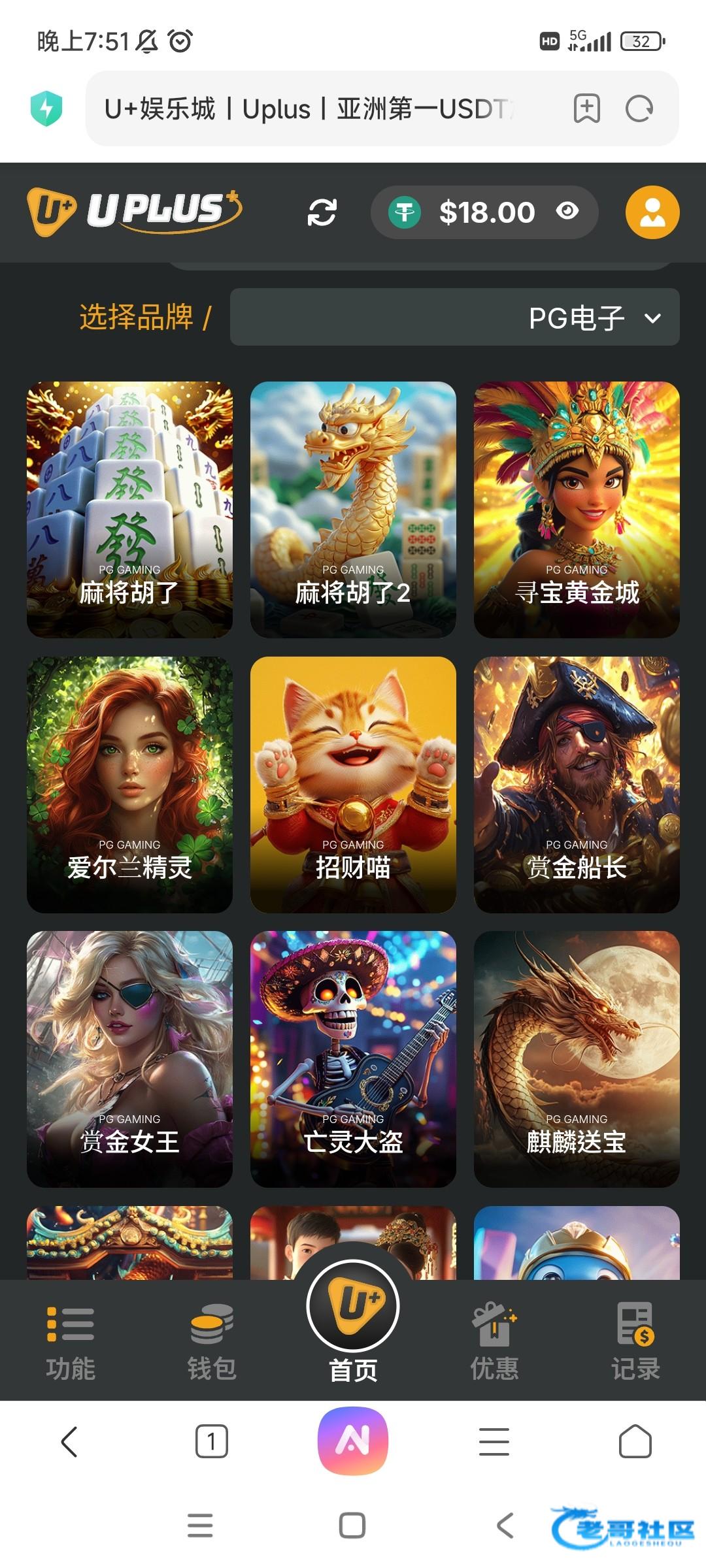Open the 赏金女王 game tile
706x1568 pixels.
[x=129, y=1058]
